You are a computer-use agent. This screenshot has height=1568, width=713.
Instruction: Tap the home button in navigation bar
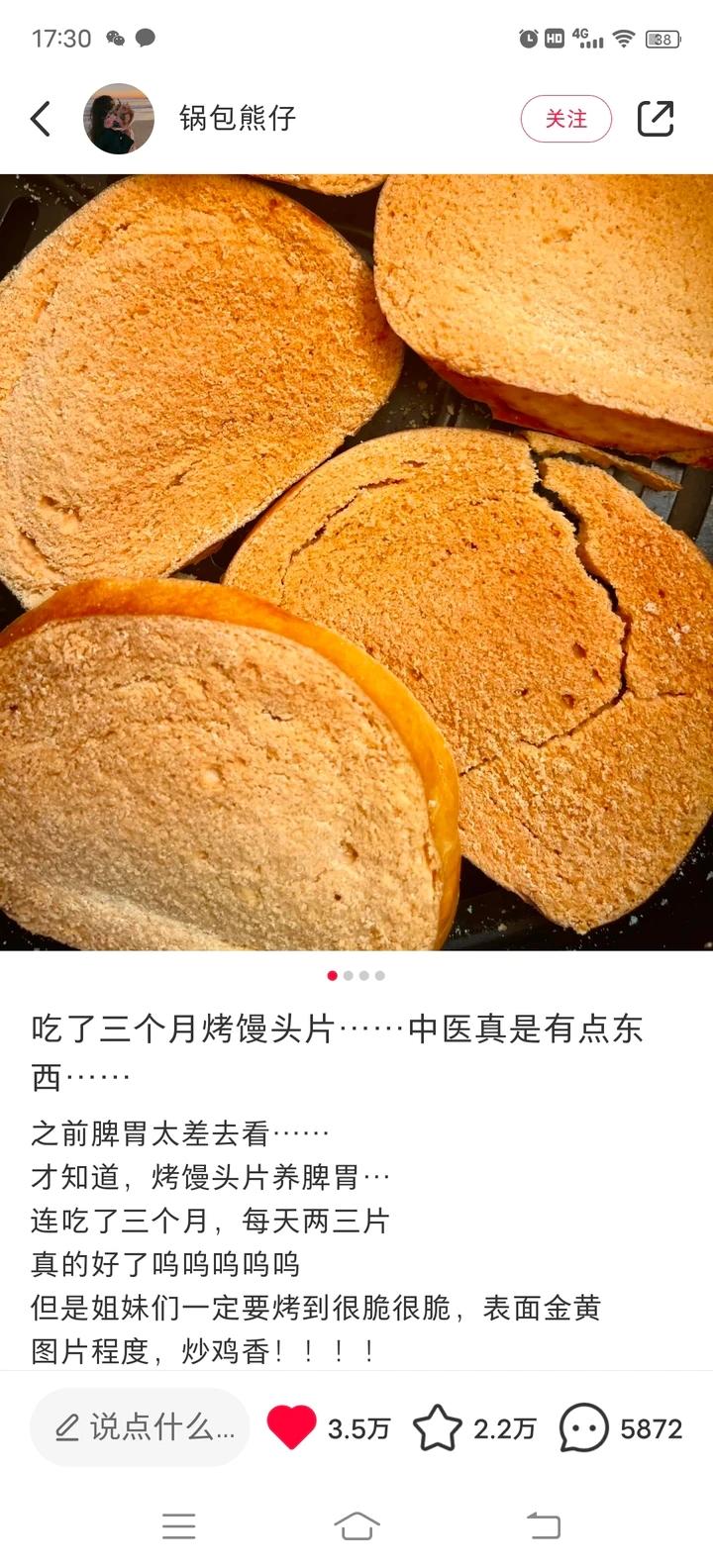pyautogui.click(x=356, y=1526)
